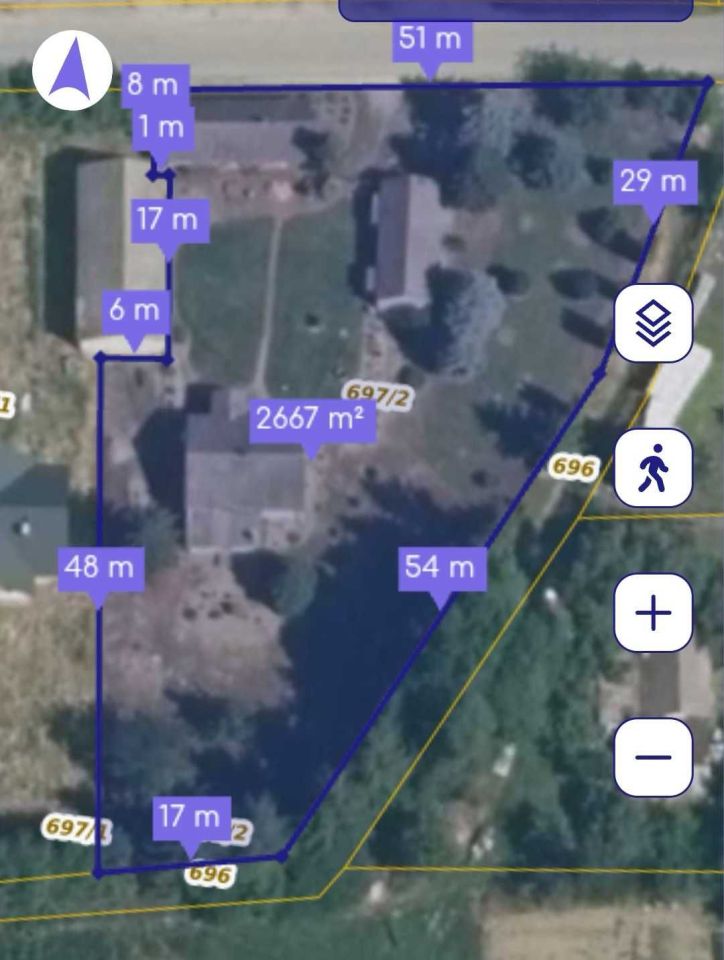Screen dimensions: 724x960
Task: Open the map layers selector
Action: [653, 323]
